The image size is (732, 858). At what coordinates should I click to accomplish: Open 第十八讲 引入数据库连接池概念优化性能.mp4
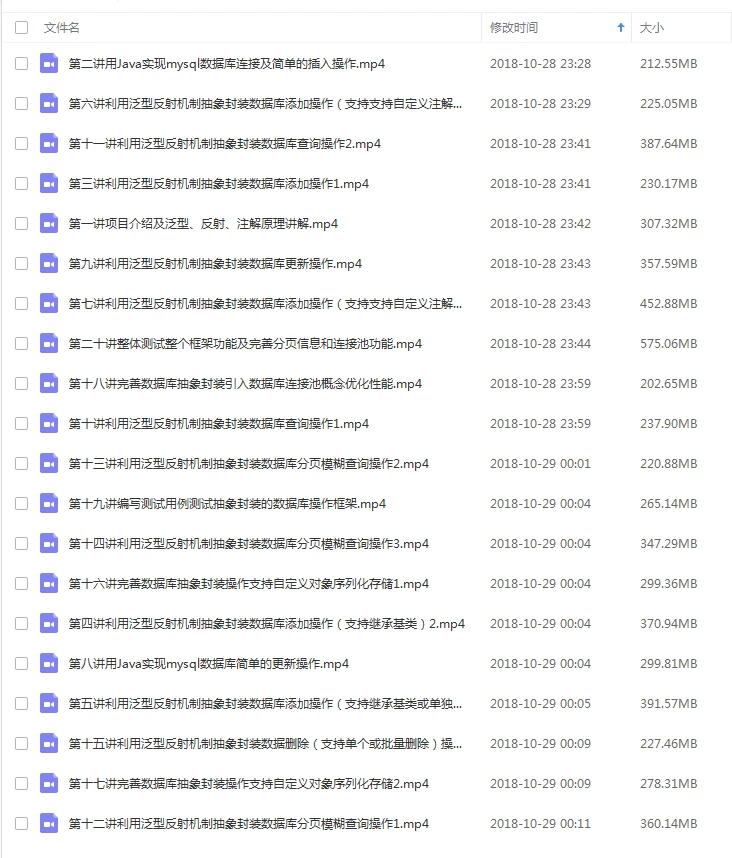point(245,384)
